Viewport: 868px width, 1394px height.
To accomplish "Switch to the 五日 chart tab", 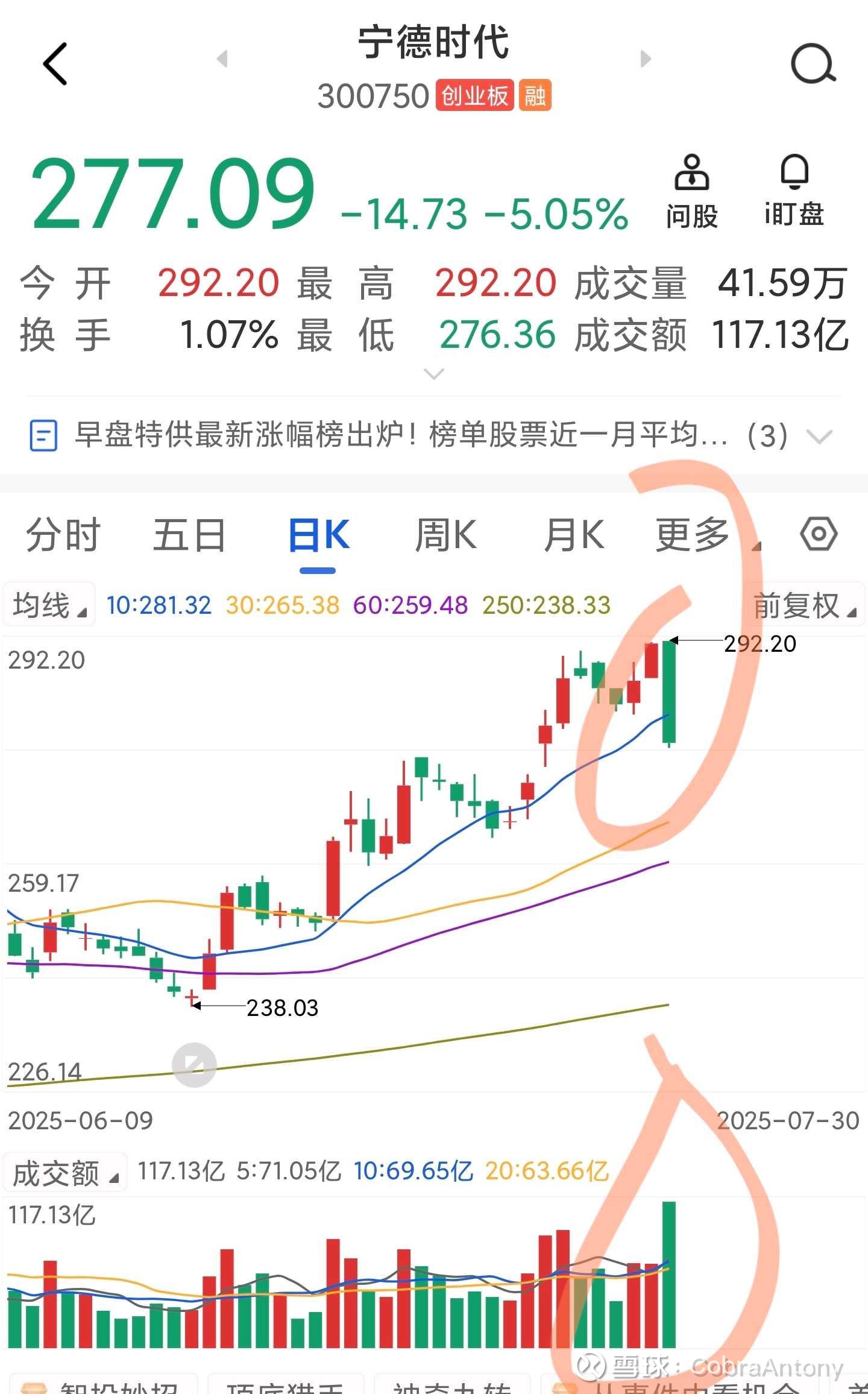I will tap(189, 535).
